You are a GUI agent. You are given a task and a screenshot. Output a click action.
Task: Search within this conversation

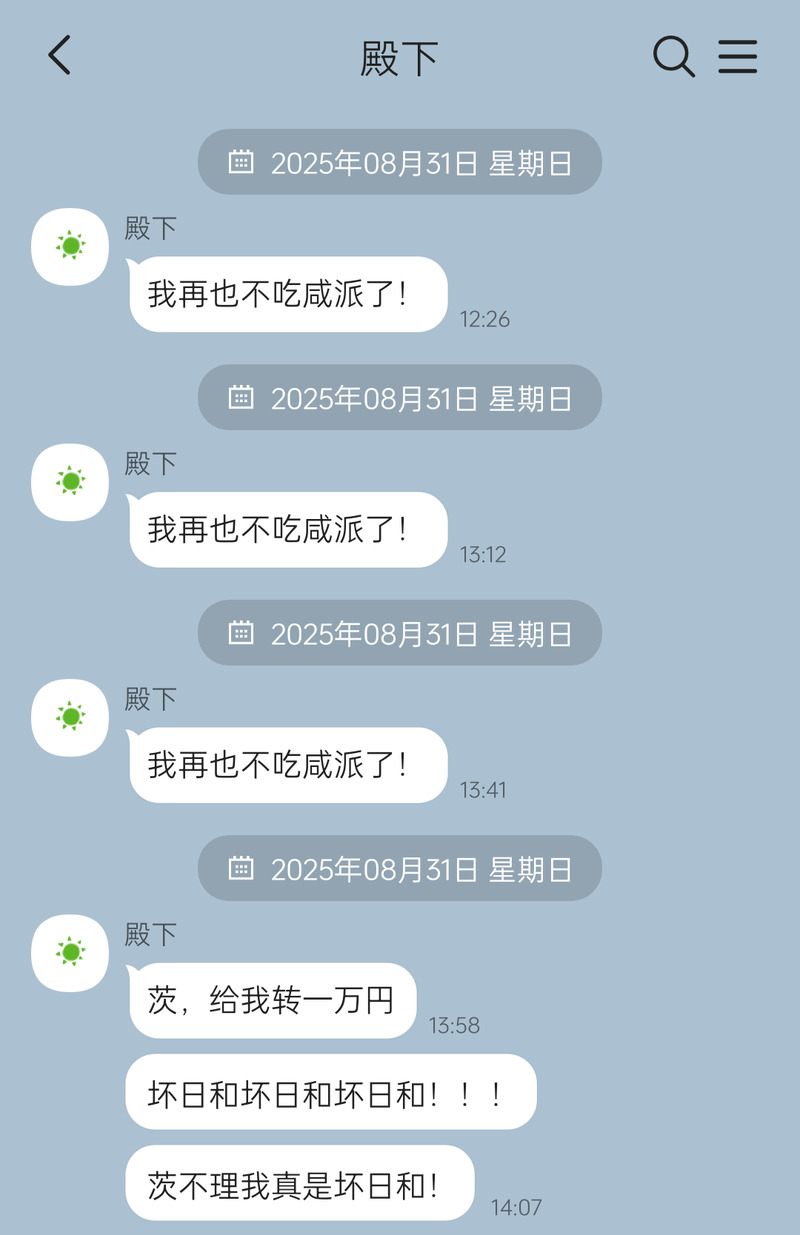(674, 57)
